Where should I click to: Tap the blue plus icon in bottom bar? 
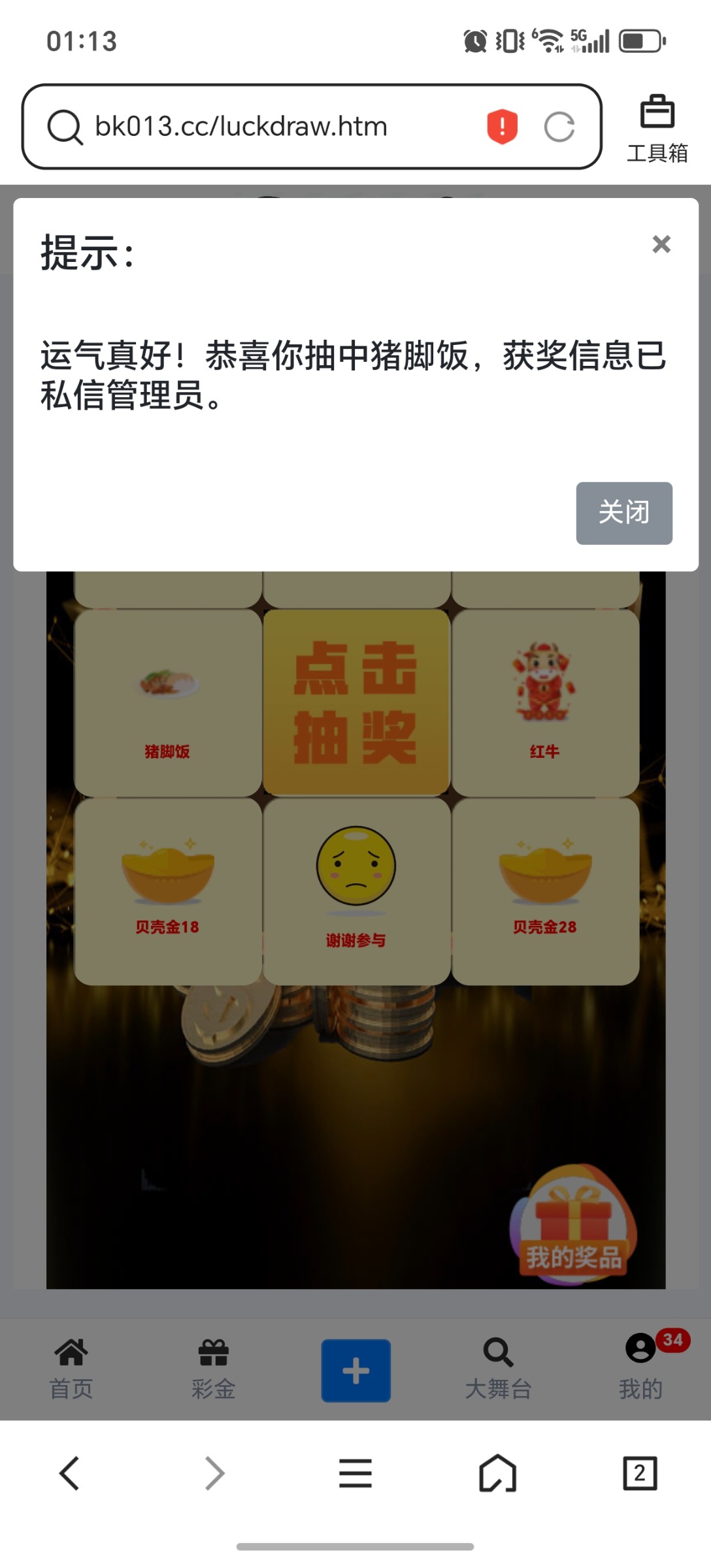355,1369
